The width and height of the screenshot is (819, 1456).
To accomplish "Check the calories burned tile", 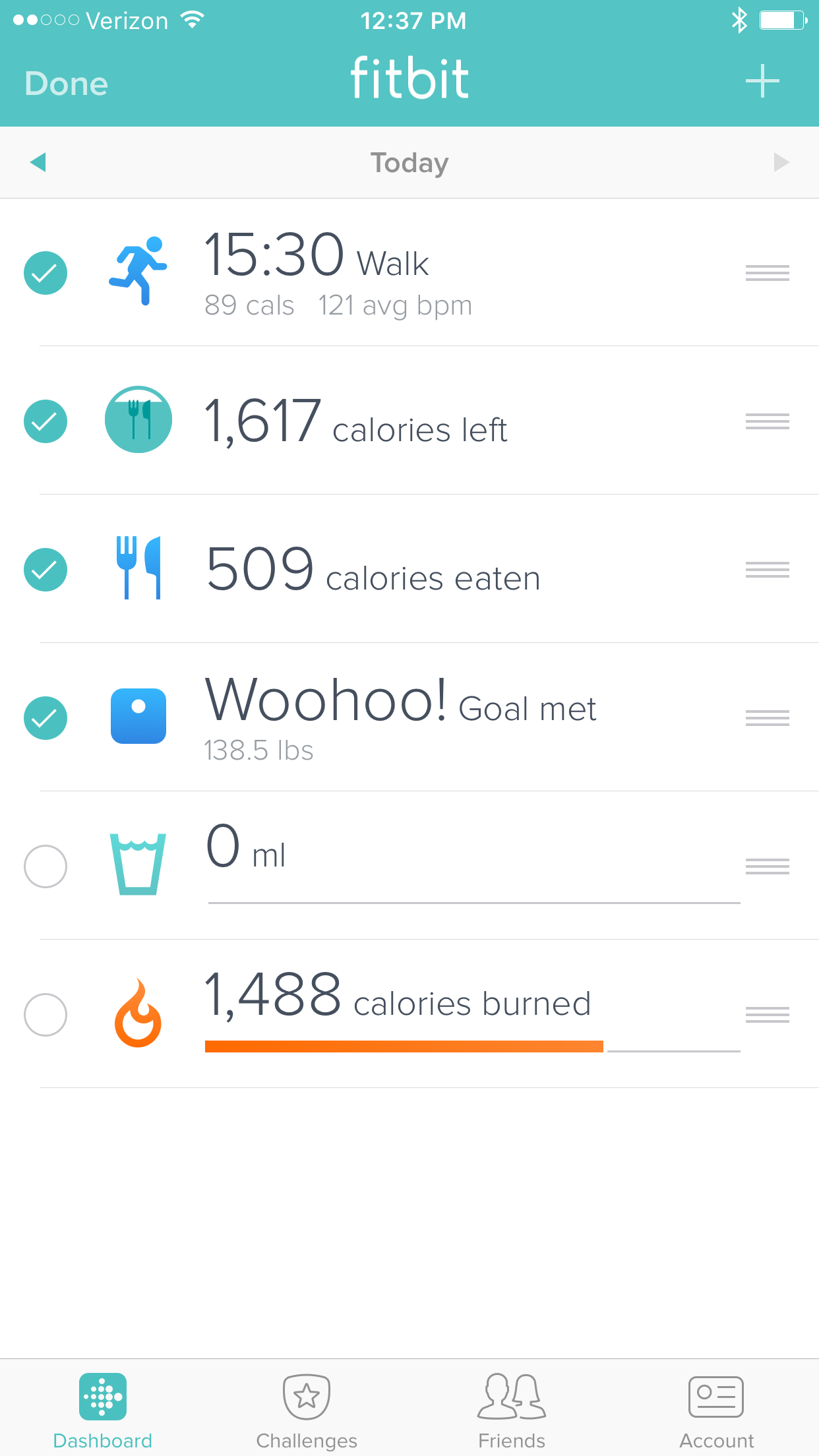I will (x=45, y=1015).
